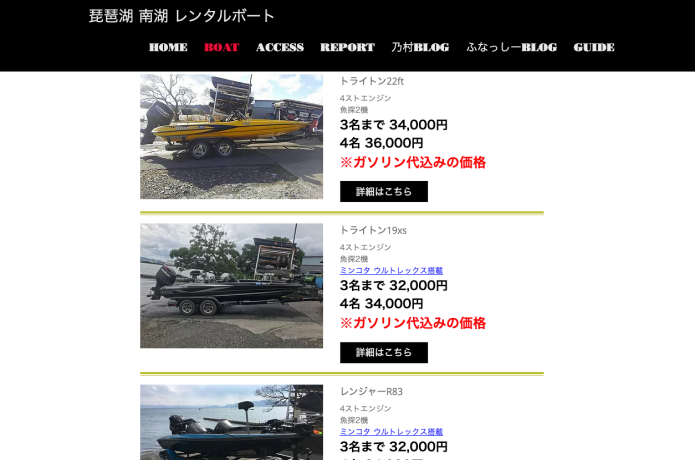Select the BOAT menu item
Screen dimensions: 695x460
[221, 47]
